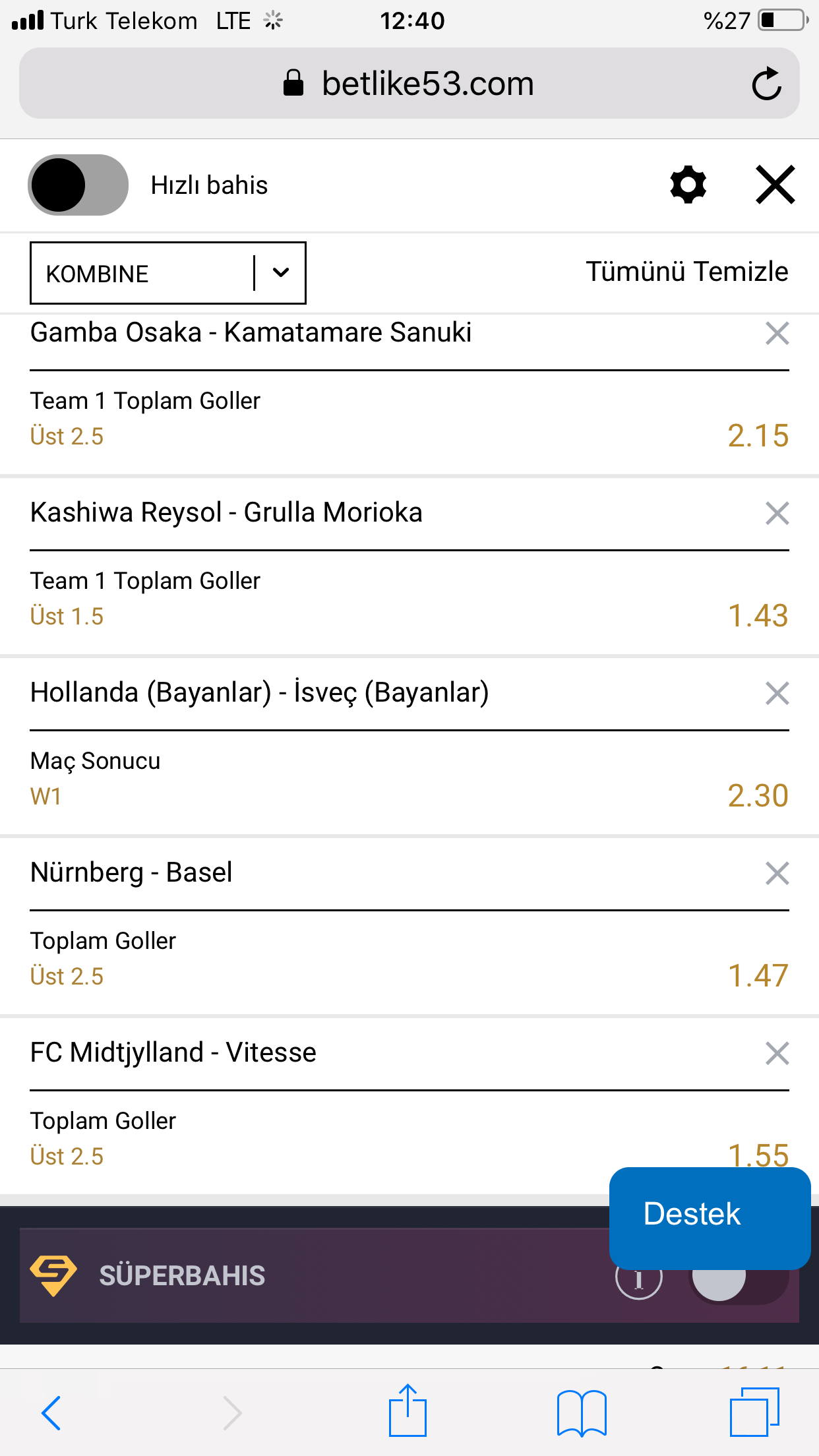Open the Safari share sheet
819x1456 pixels.
pyautogui.click(x=408, y=1410)
